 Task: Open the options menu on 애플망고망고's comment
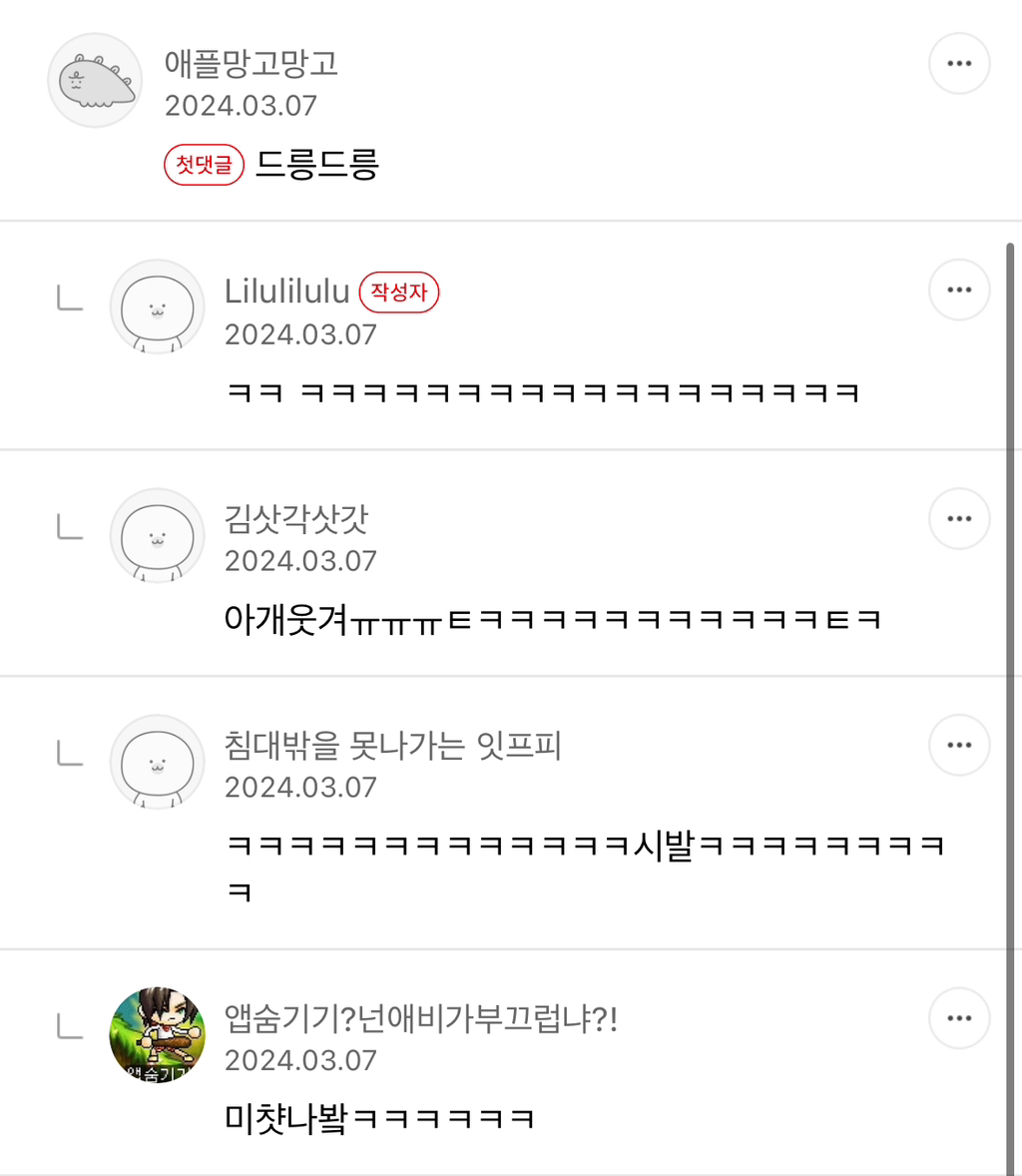pyautogui.click(x=958, y=64)
